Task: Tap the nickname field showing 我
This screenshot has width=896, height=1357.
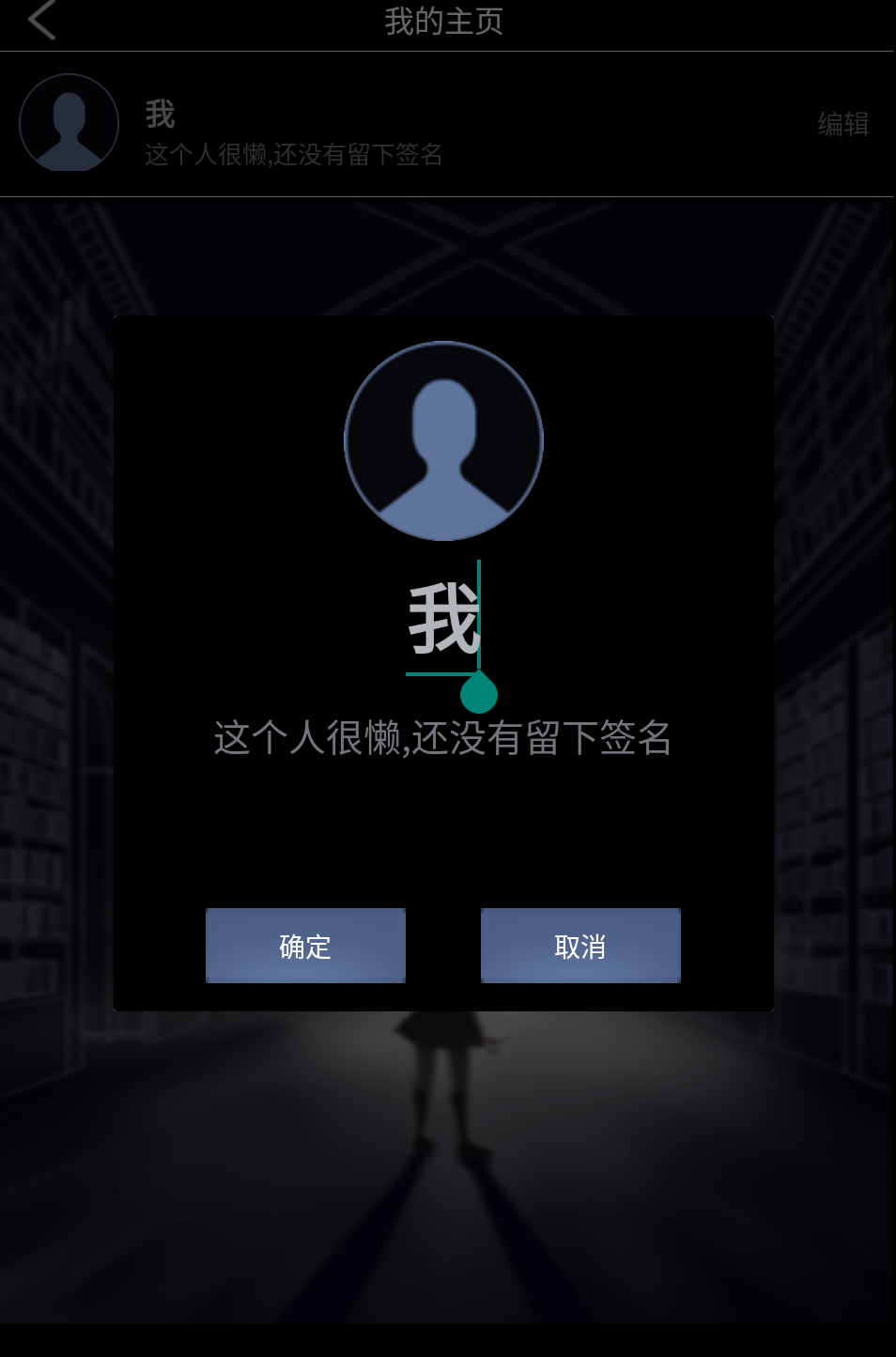Action: tap(442, 620)
